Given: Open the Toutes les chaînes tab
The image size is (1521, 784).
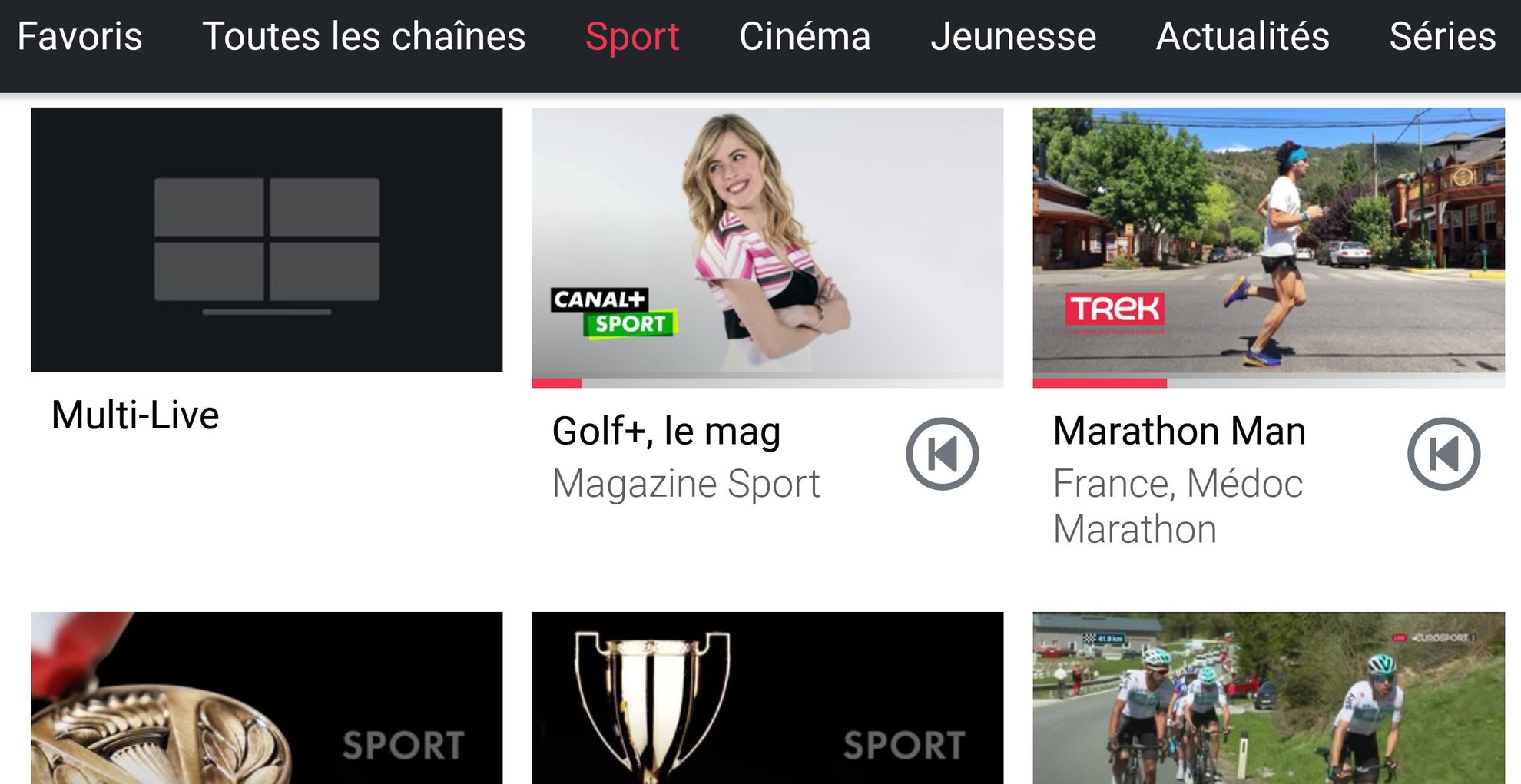Looking at the screenshot, I should tap(363, 37).
